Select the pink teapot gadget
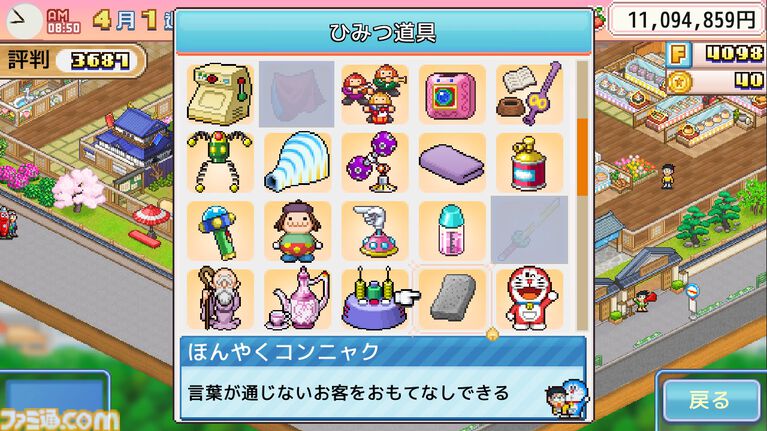The height and width of the screenshot is (431, 767). pos(297,299)
